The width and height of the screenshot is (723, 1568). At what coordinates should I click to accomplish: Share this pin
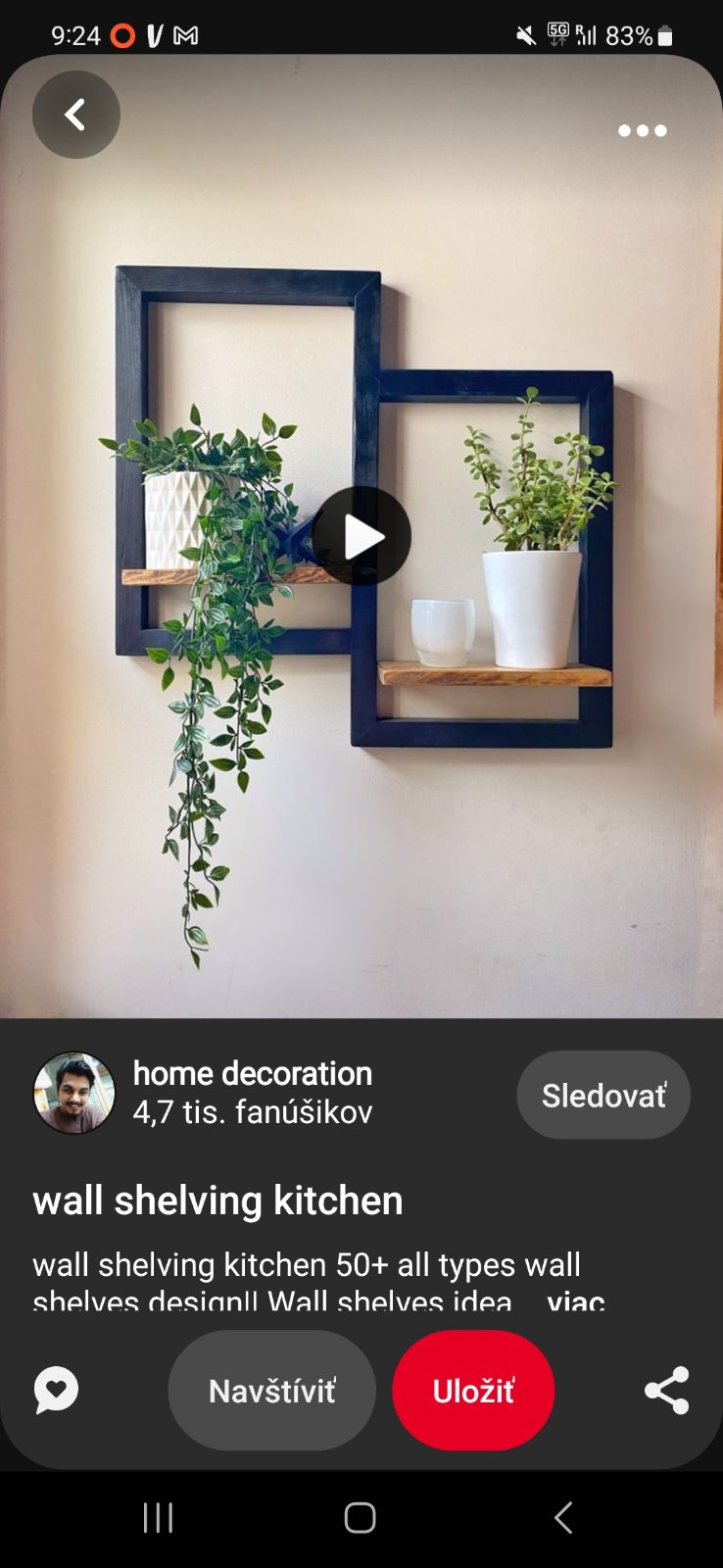(x=667, y=1390)
